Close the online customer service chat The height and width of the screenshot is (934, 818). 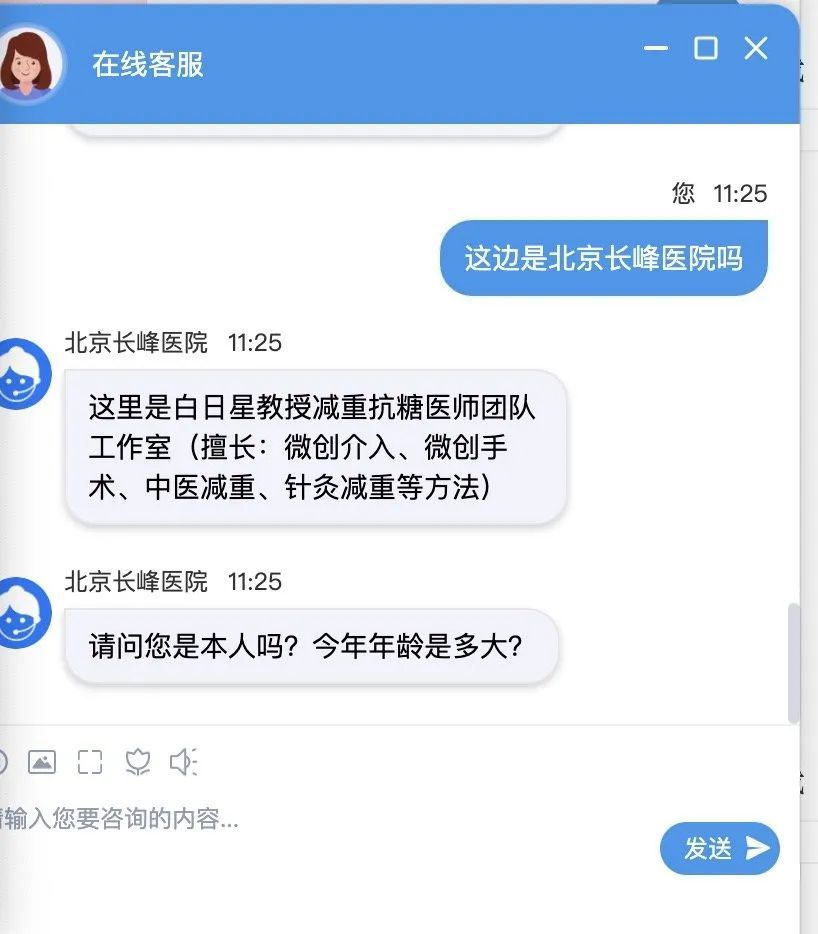756,48
